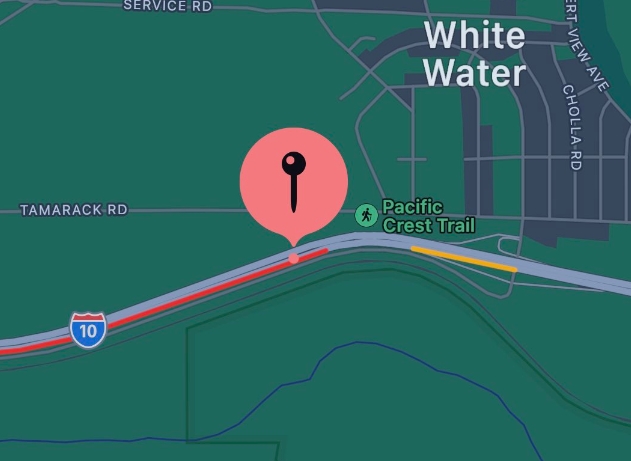
Task: Tap the dropped pin marker
Action: (x=293, y=184)
